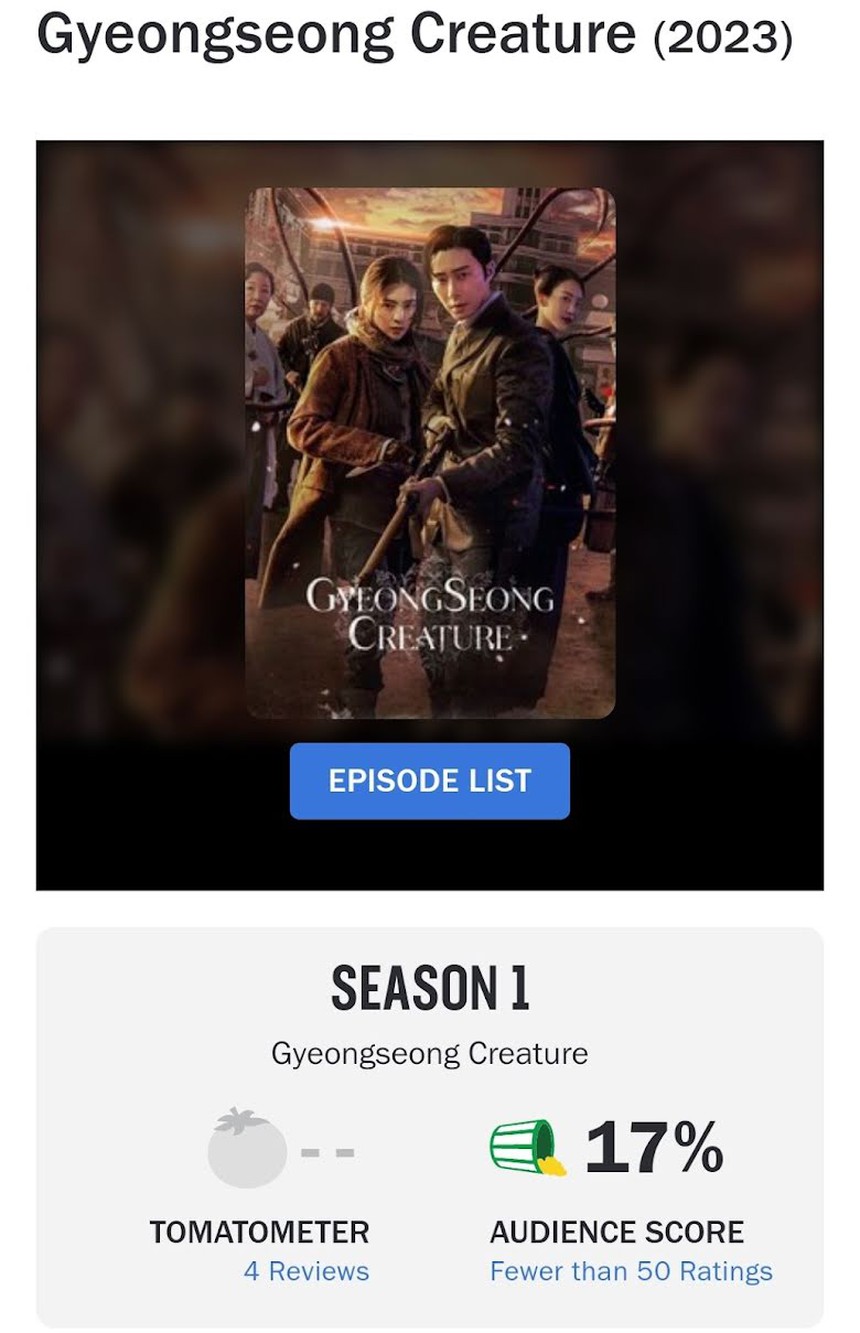
Task: Open Fewer than 50 Ratings link
Action: pyautogui.click(x=631, y=1271)
